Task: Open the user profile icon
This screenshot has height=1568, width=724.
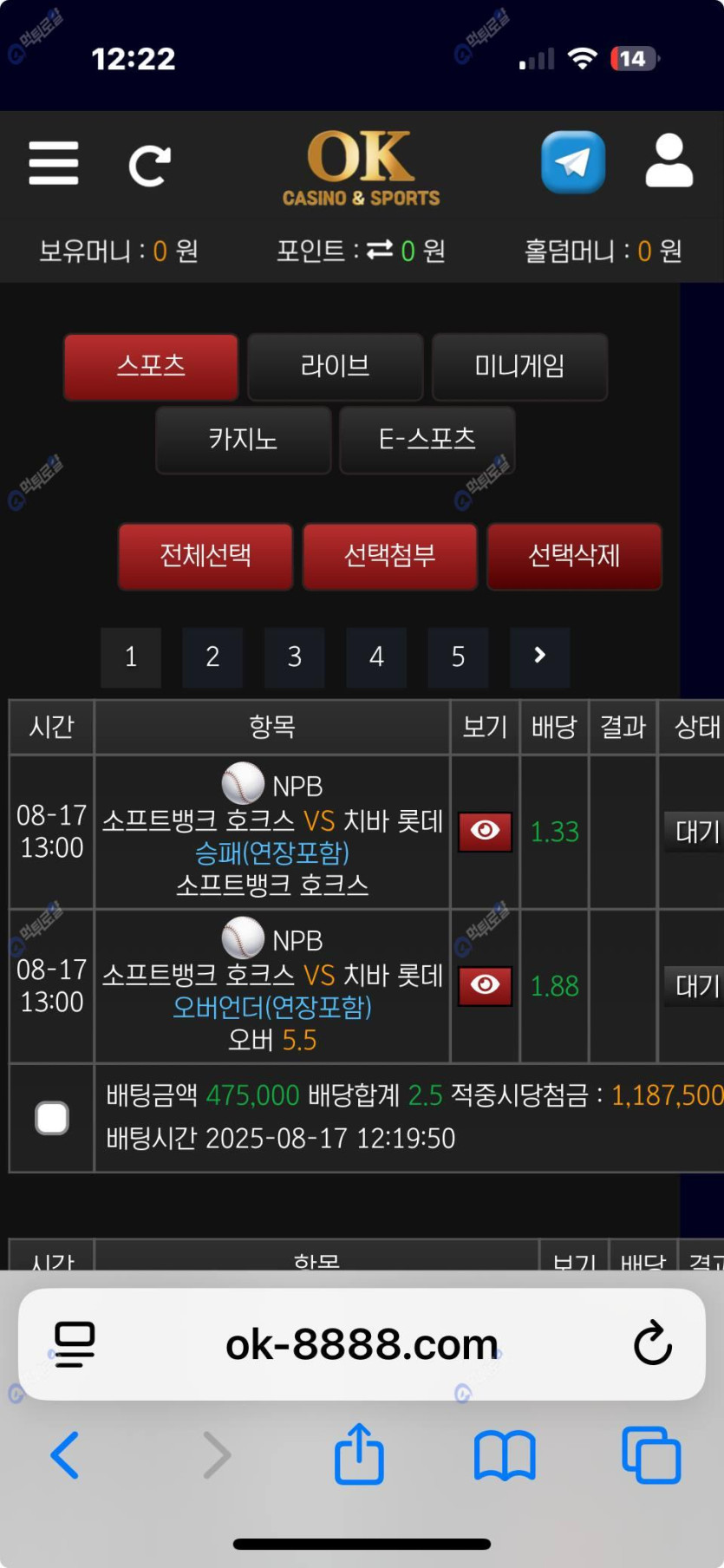Action: (669, 161)
